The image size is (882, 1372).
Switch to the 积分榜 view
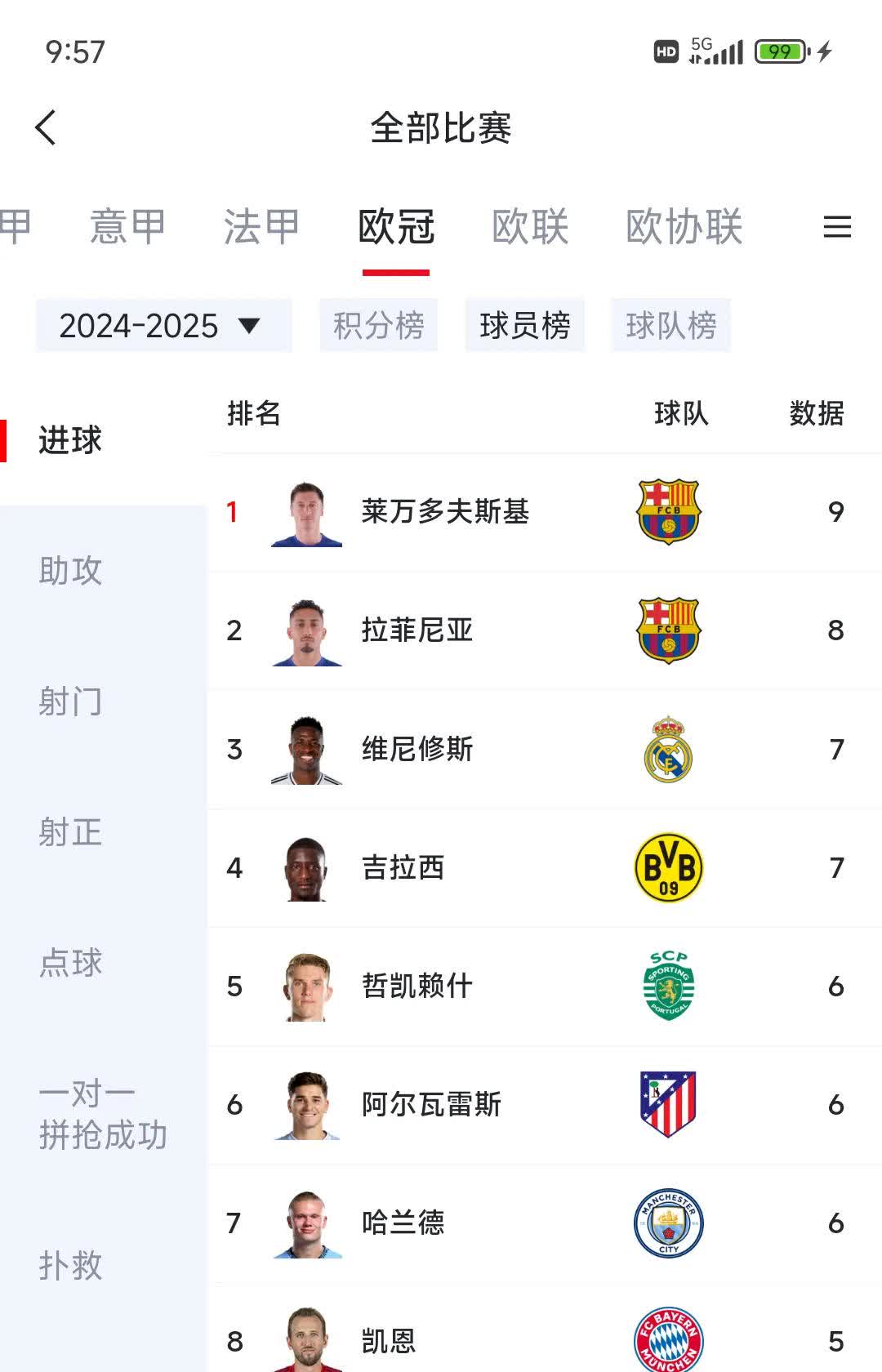(x=379, y=325)
